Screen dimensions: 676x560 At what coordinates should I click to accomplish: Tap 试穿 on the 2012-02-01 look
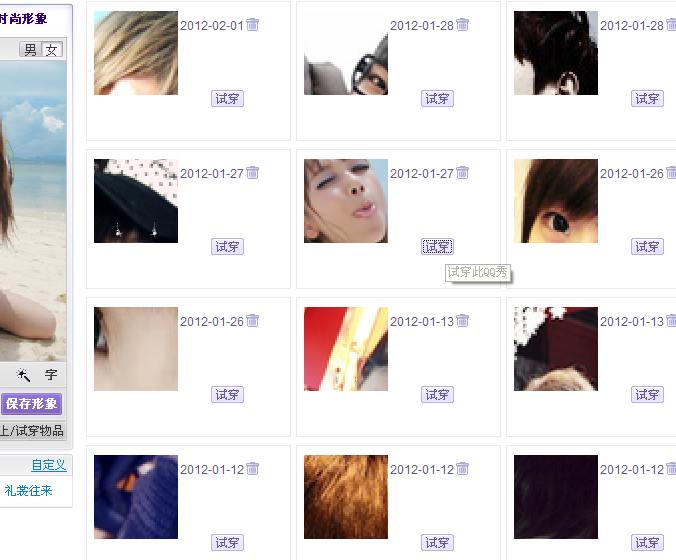pyautogui.click(x=227, y=99)
